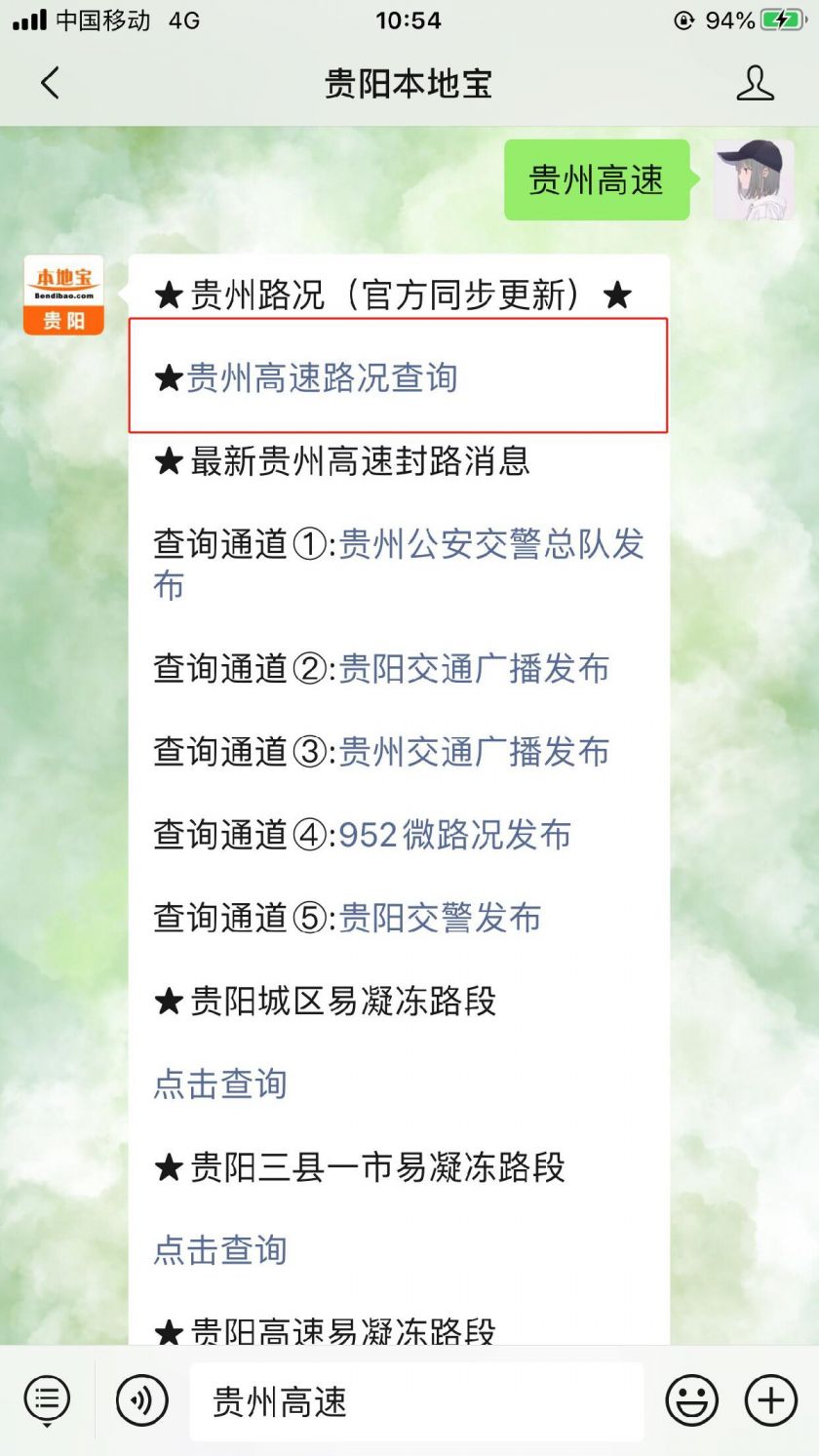The image size is (819, 1456).
Task: Open the 贵州公安交警总队发布 link
Action: click(399, 565)
